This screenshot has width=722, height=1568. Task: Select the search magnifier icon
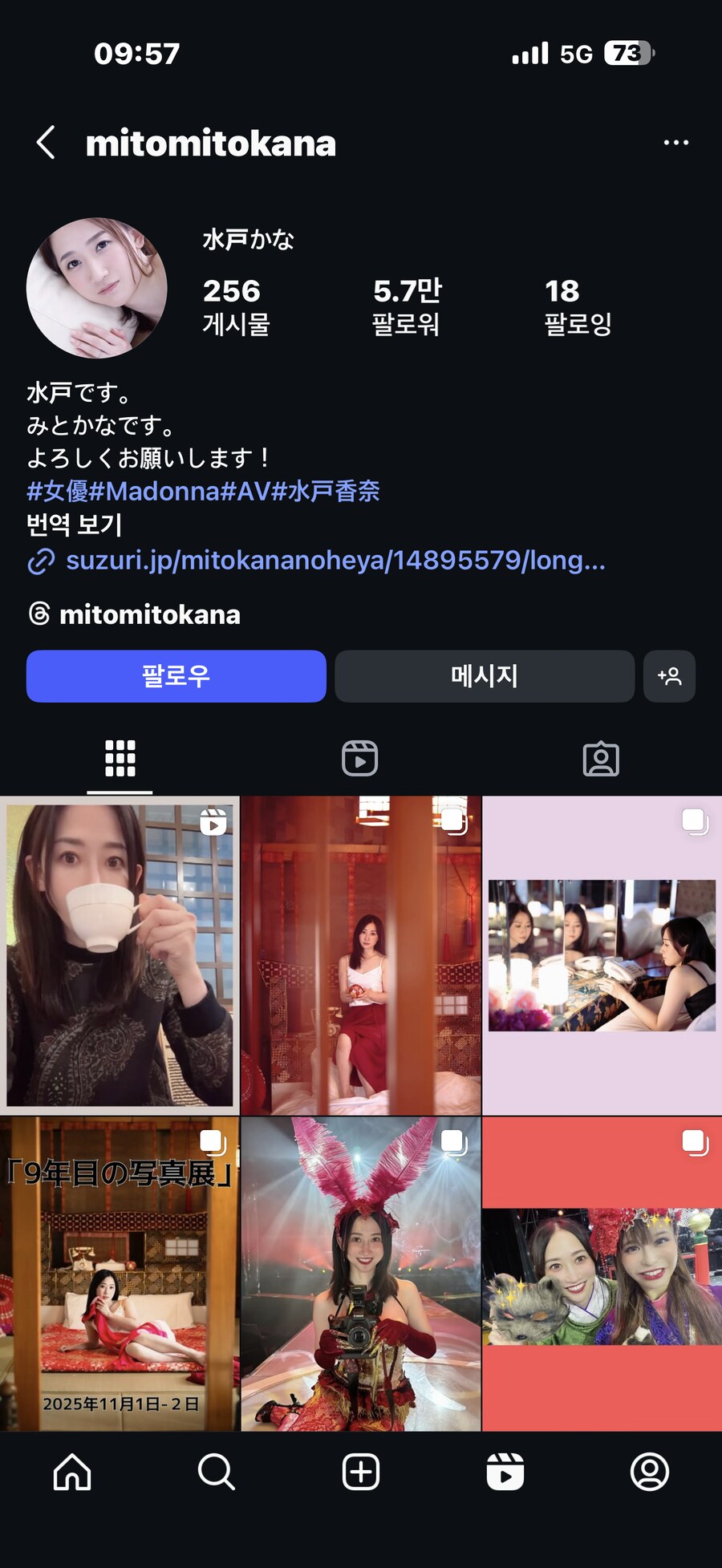216,1472
